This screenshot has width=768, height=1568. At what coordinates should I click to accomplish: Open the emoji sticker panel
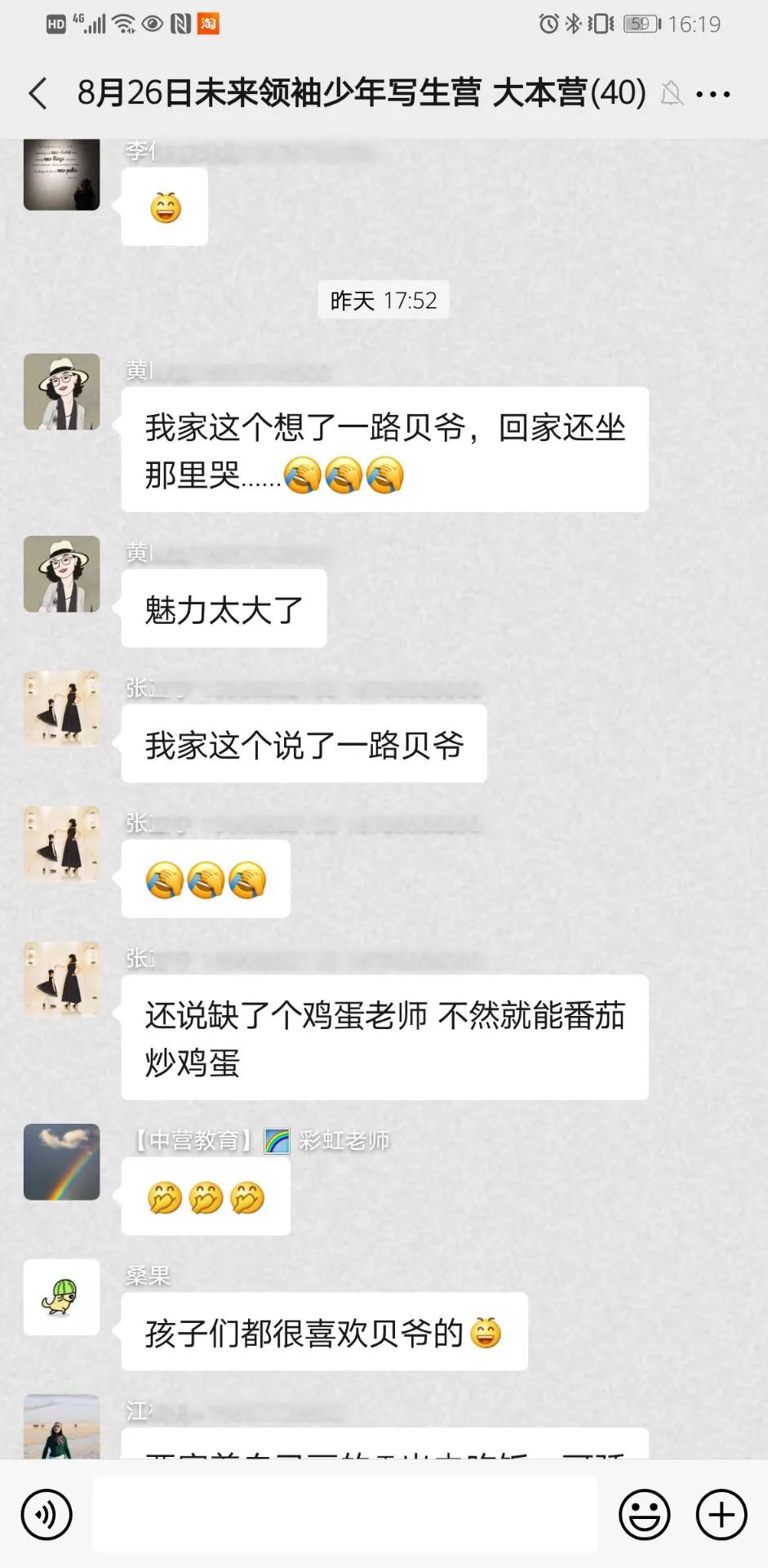(644, 1515)
